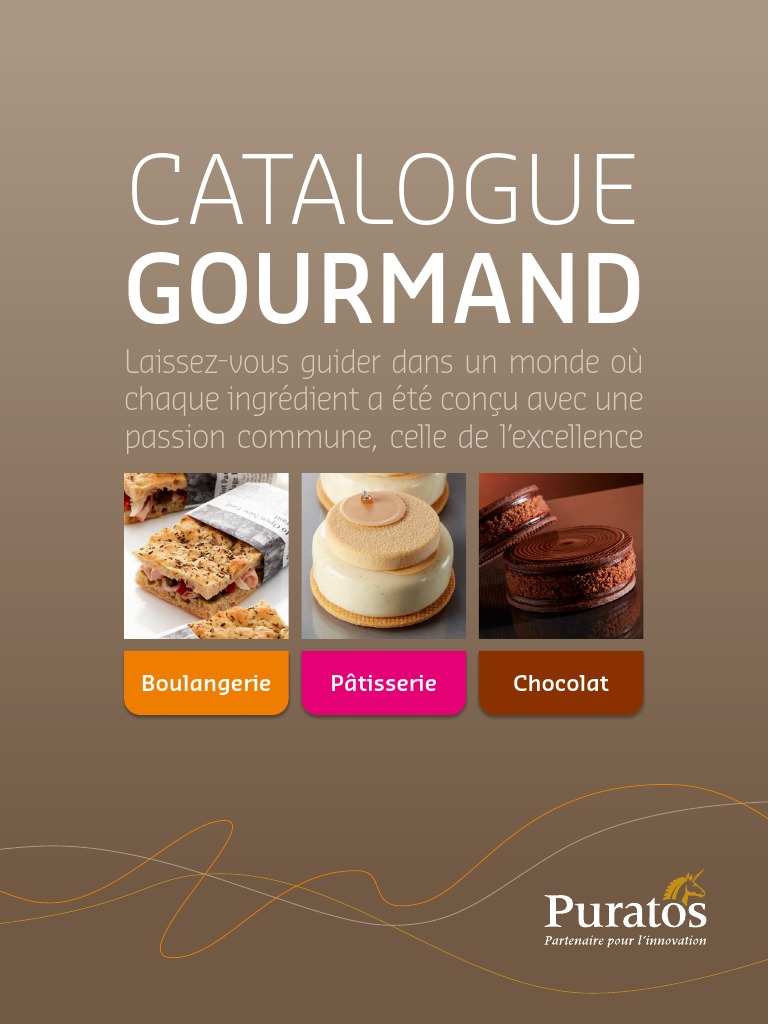The width and height of the screenshot is (768, 1024).
Task: Go to the Chocolat catalogue
Action: click(561, 682)
